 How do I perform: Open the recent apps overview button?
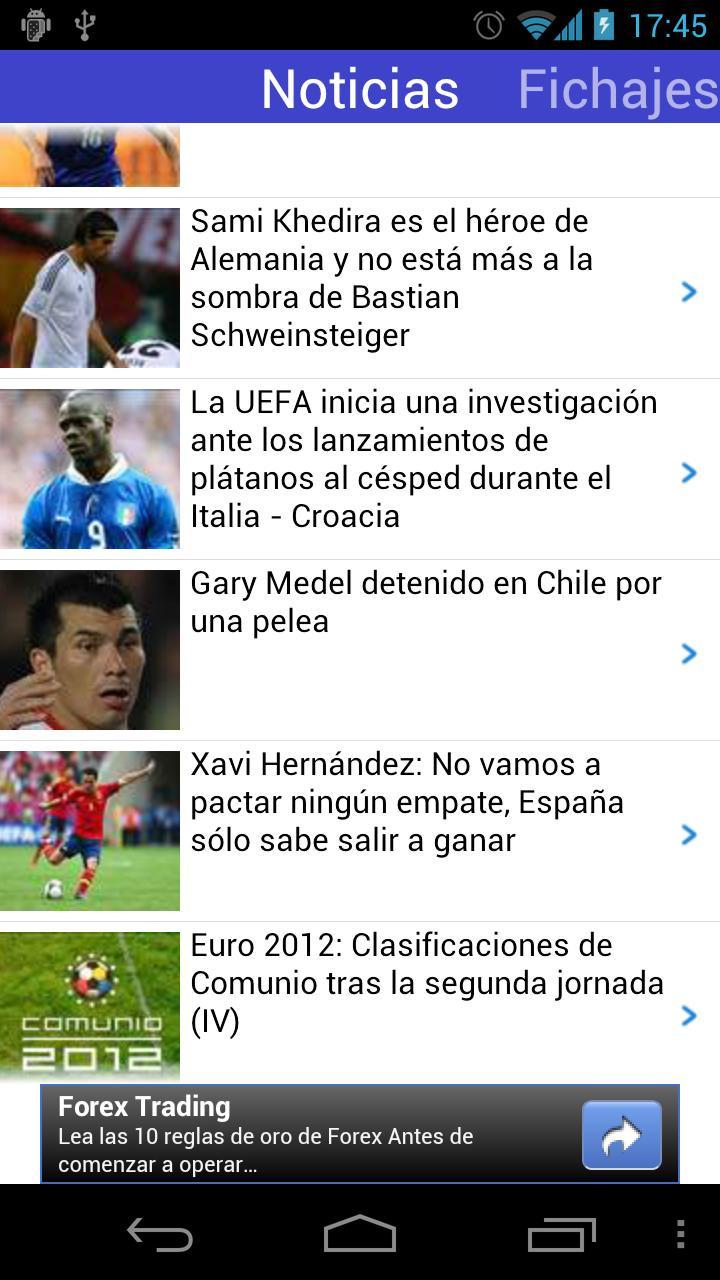click(561, 1235)
